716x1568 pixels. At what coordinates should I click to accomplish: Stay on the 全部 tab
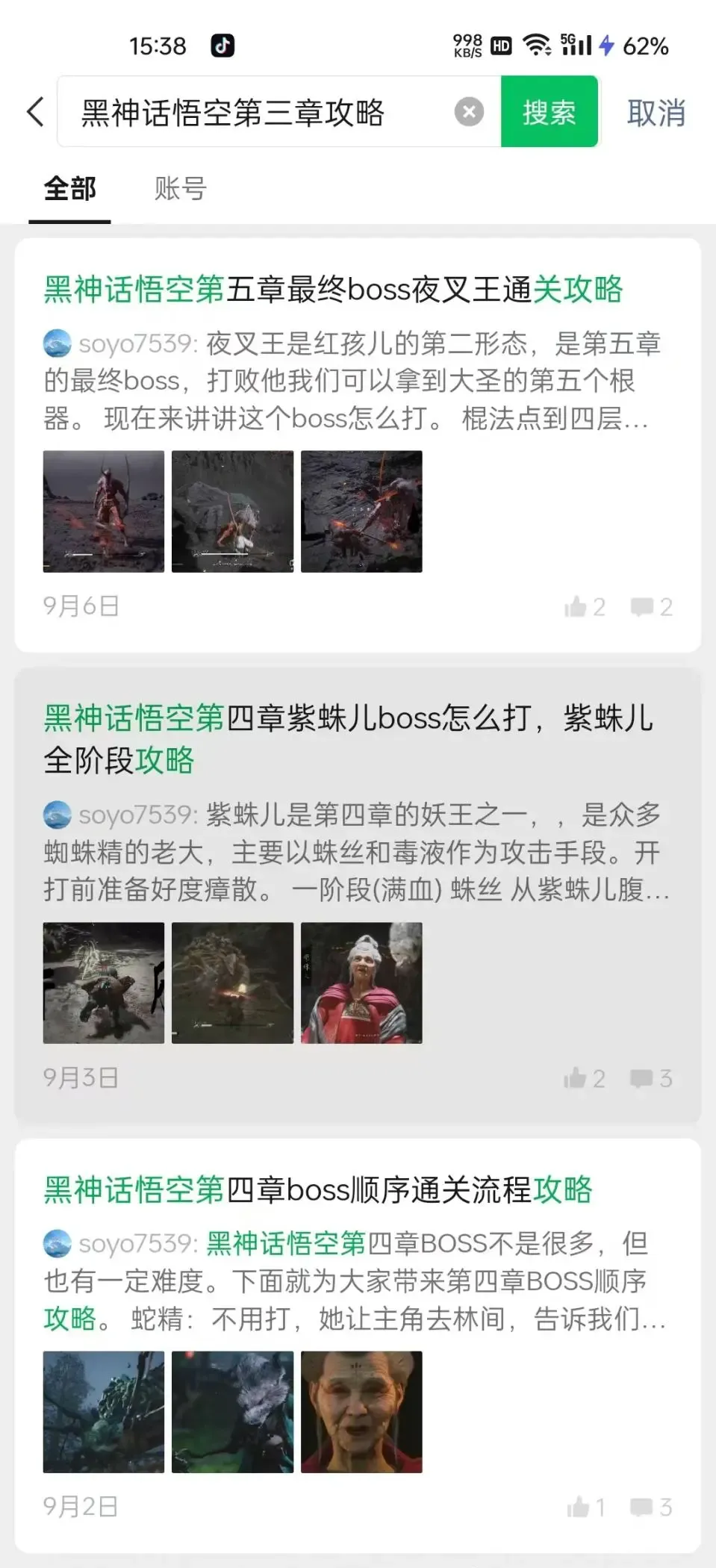(x=69, y=189)
